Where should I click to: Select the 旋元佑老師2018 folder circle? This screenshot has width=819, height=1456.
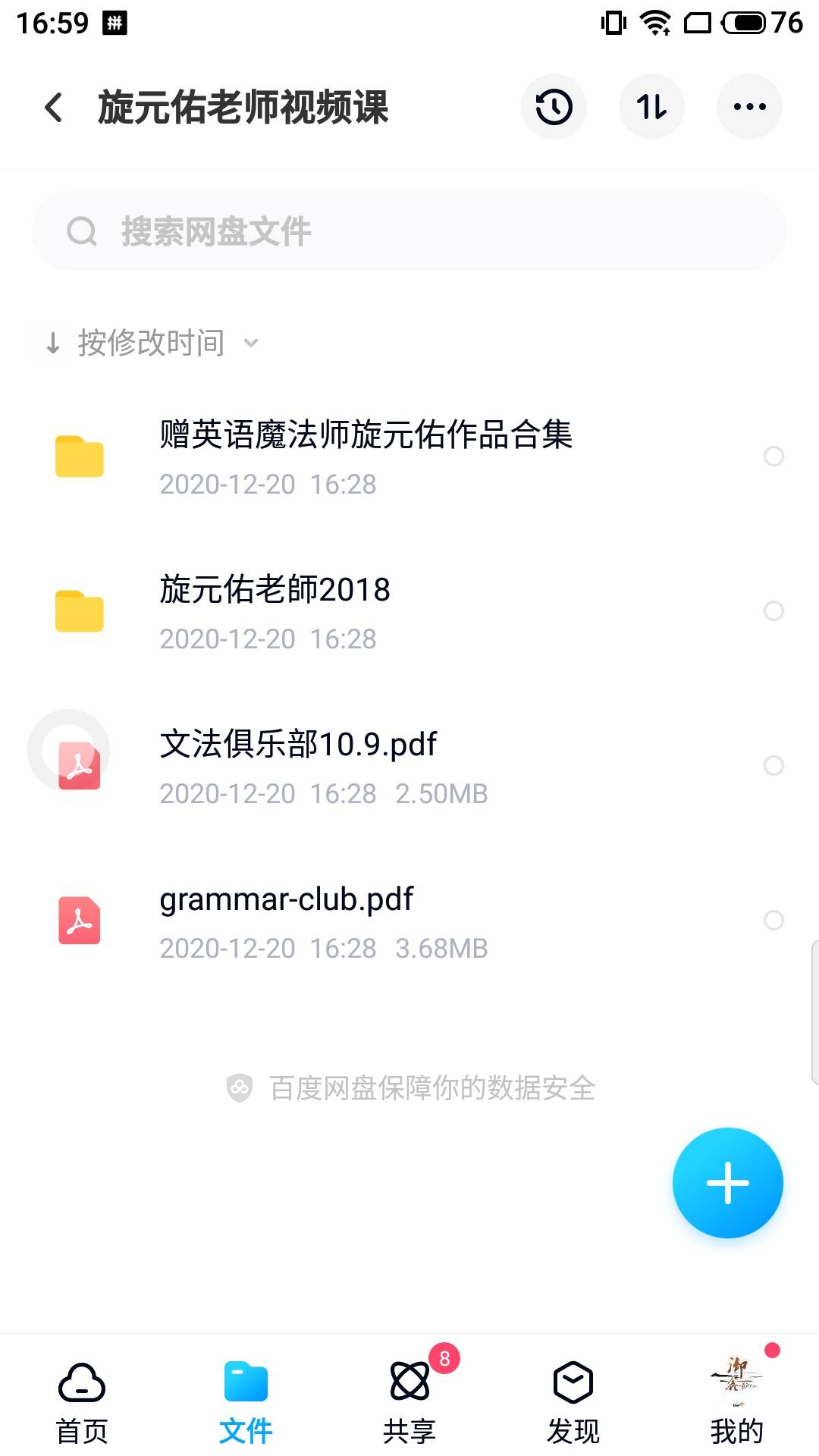(773, 610)
